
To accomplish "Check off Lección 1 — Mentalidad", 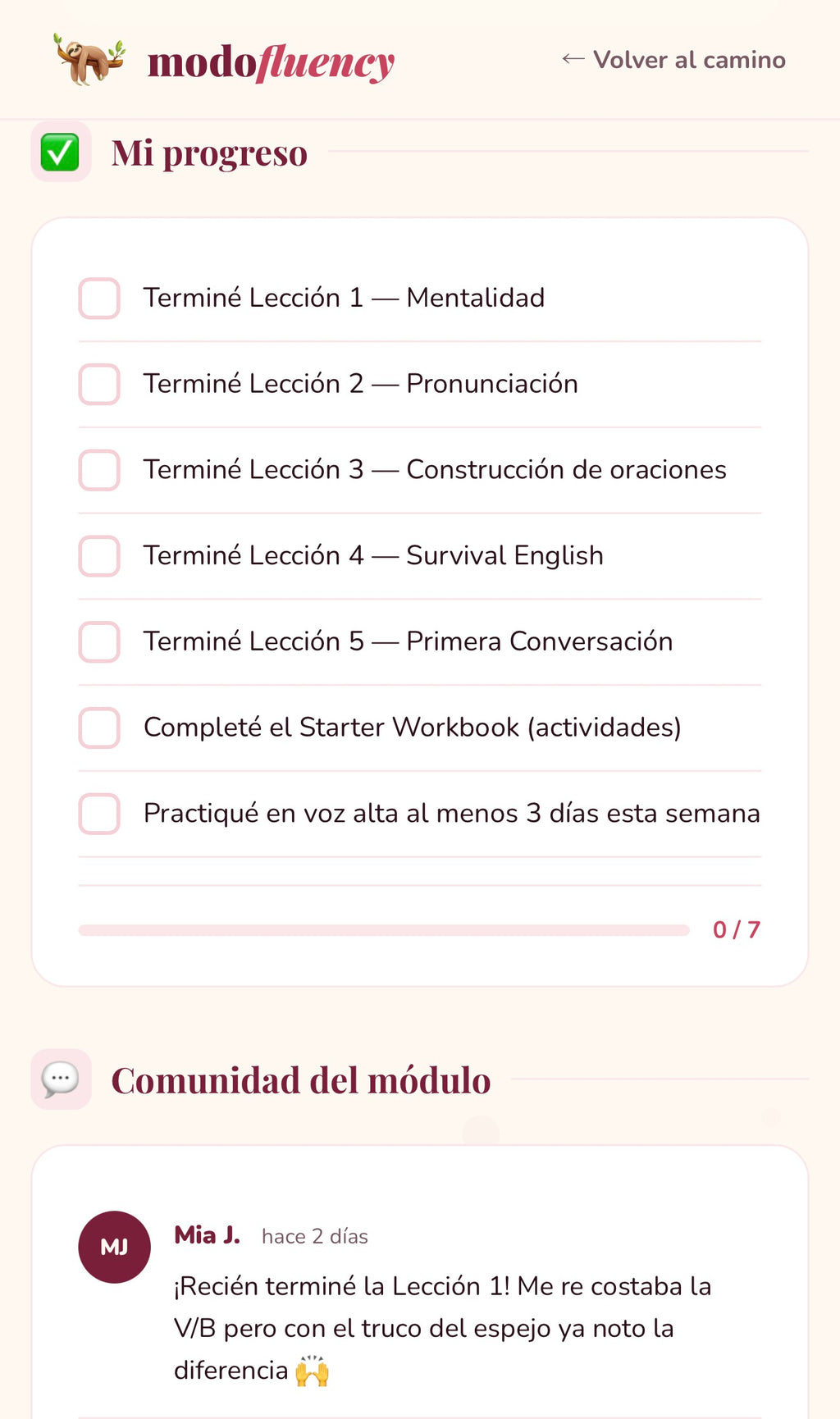I will point(98,298).
